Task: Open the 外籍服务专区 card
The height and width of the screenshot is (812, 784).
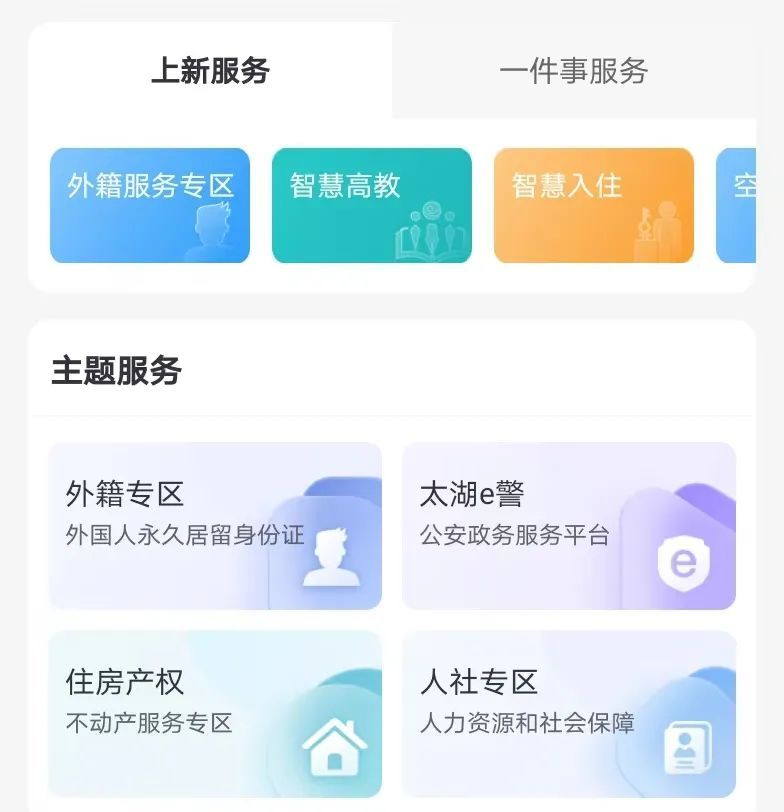Action: point(150,205)
